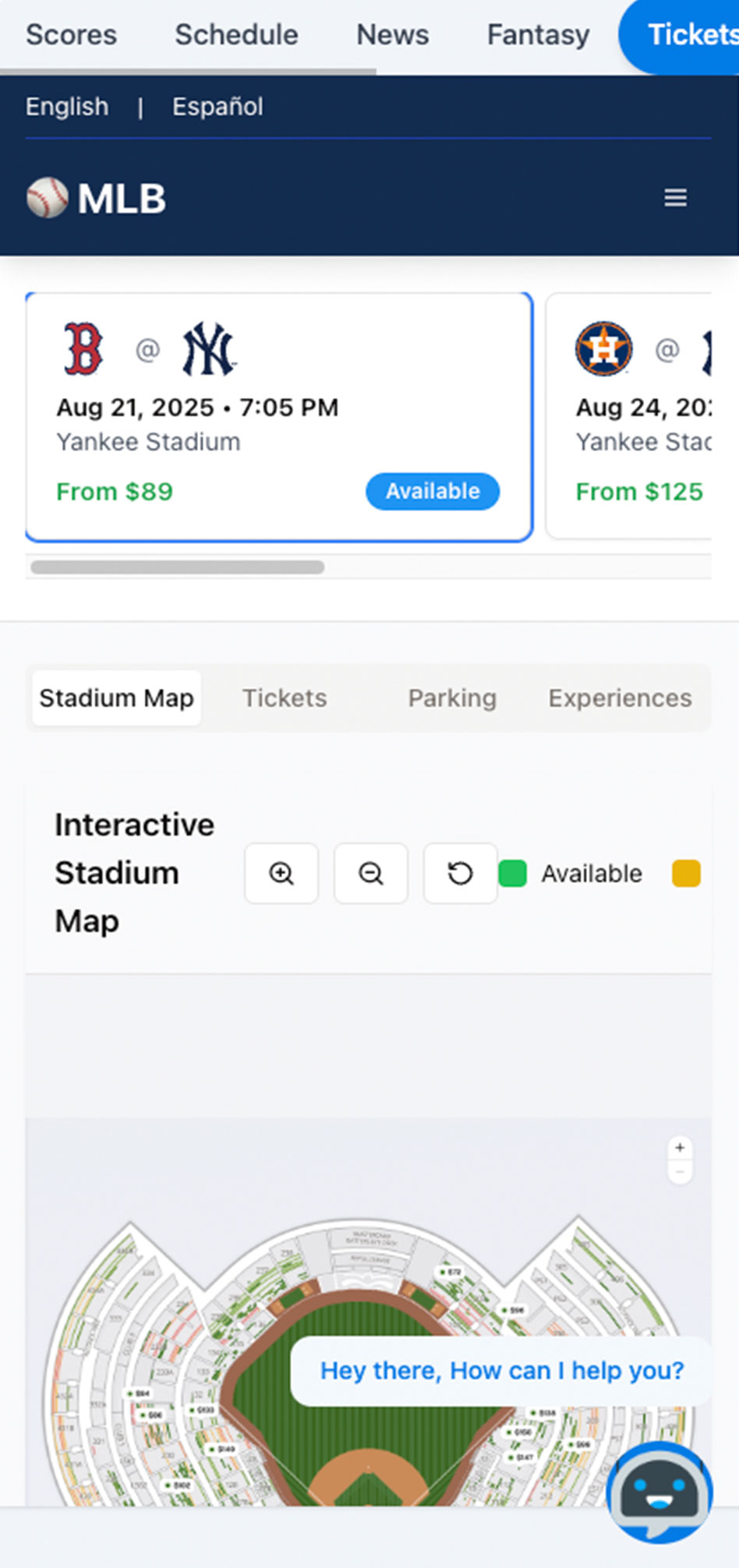The width and height of the screenshot is (739, 1568).
Task: Go to the Schedule section
Action: (x=235, y=34)
